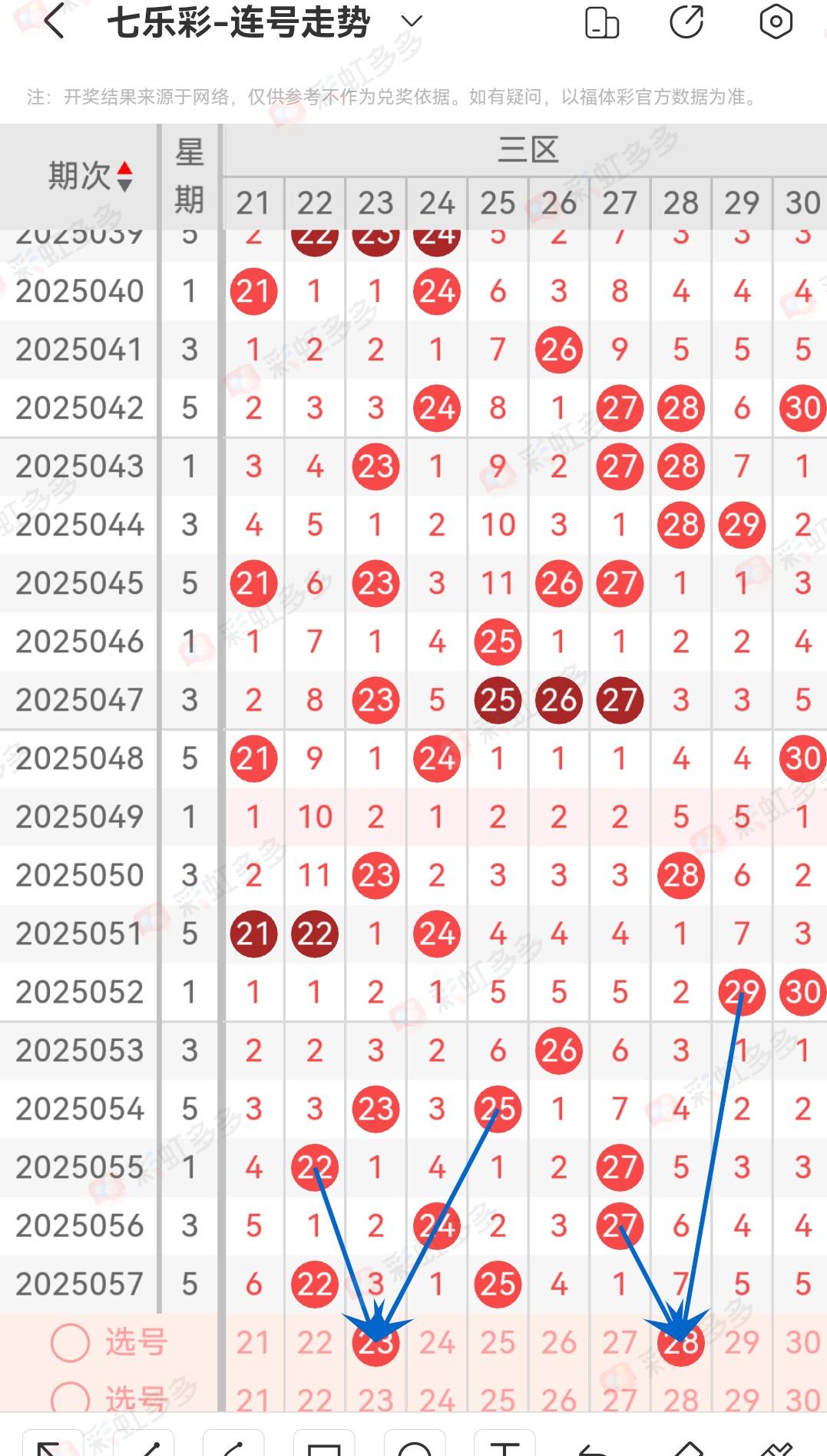Switch screen orientation with the rotate icon
Viewport: 827px width, 1456px height.
[x=602, y=22]
